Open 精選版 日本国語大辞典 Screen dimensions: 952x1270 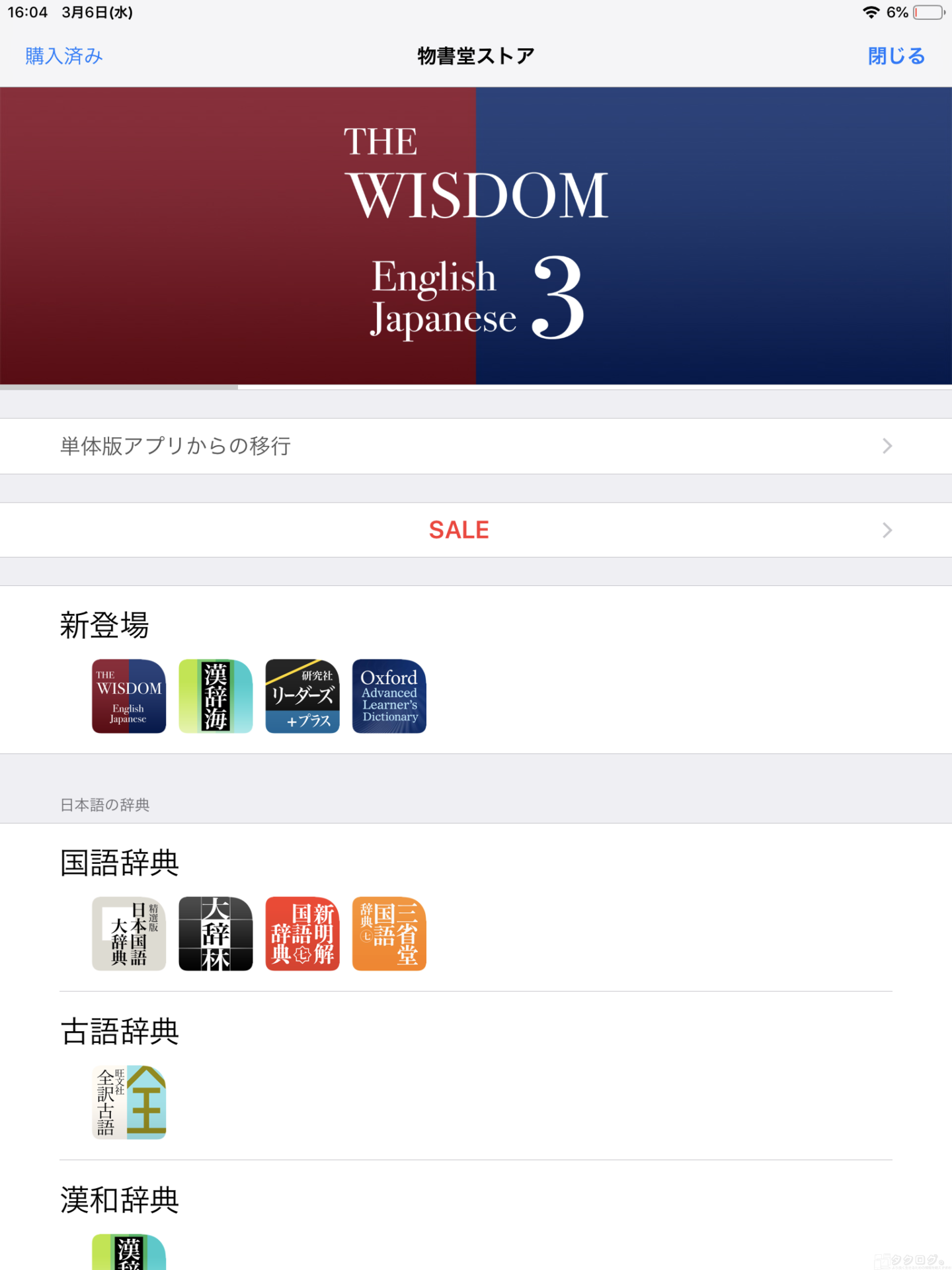(129, 933)
